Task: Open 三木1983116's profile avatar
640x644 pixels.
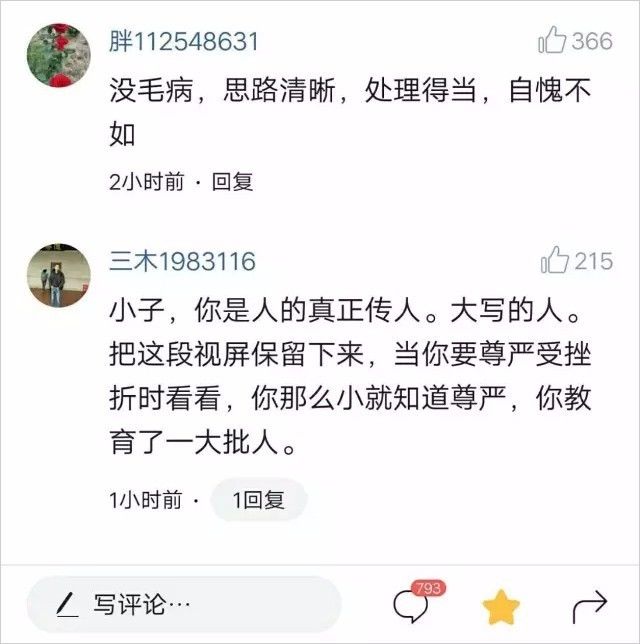Action: pos(59,276)
